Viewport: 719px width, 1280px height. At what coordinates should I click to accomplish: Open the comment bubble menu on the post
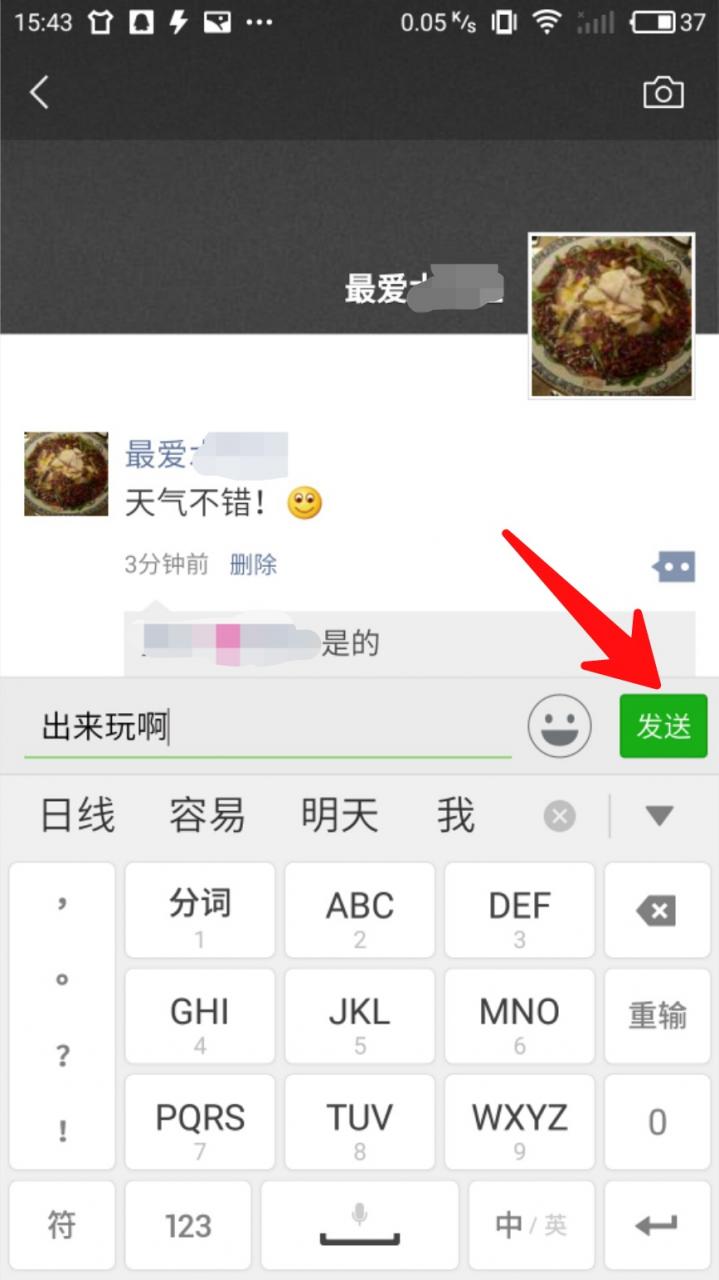coord(673,567)
